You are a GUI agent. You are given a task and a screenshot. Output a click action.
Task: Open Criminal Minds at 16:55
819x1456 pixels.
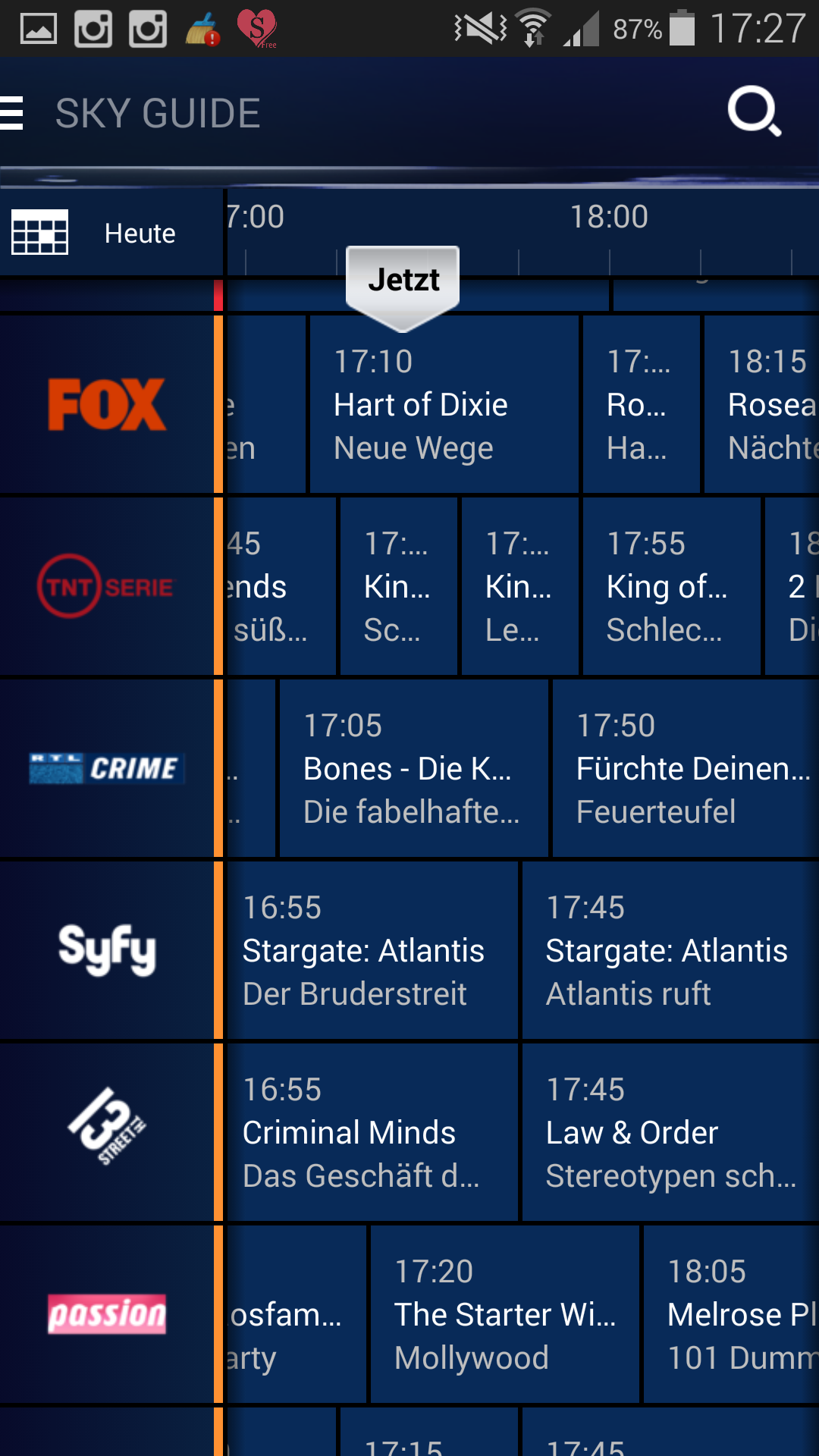coord(372,1132)
